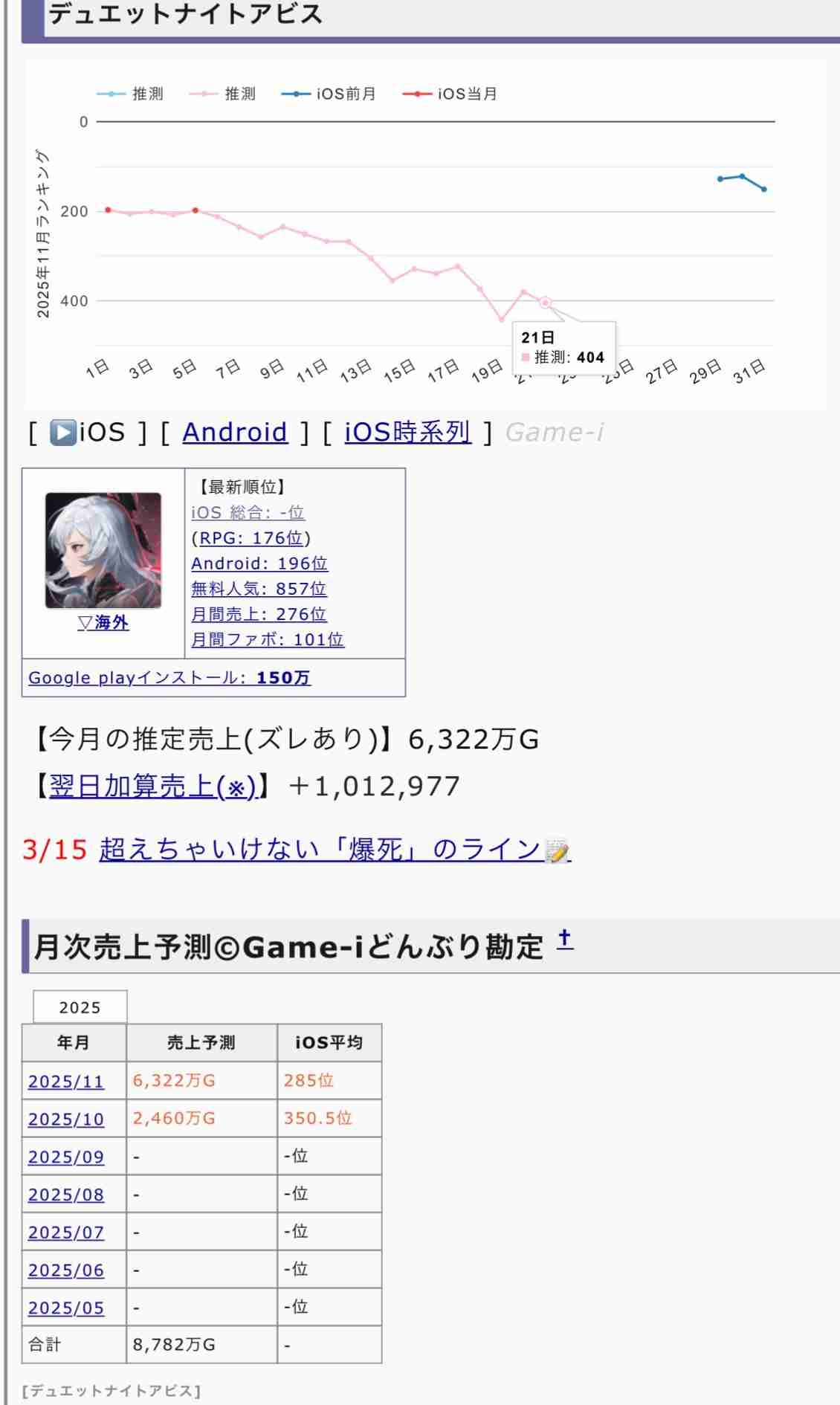Open the 翌日加算売上(※) explanation link
This screenshot has height=1405, width=840.
pyautogui.click(x=152, y=786)
